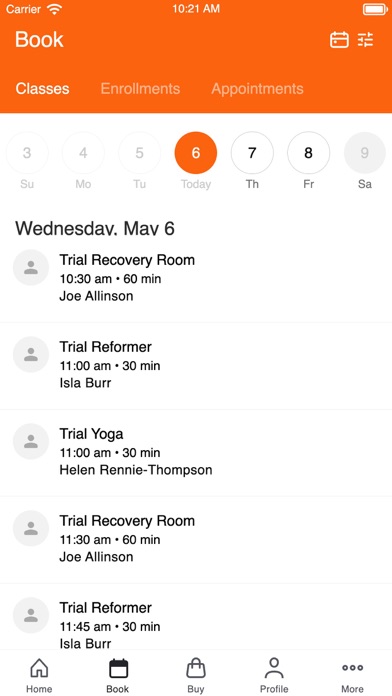Open the Profile tab
The image size is (392, 696).
274,676
